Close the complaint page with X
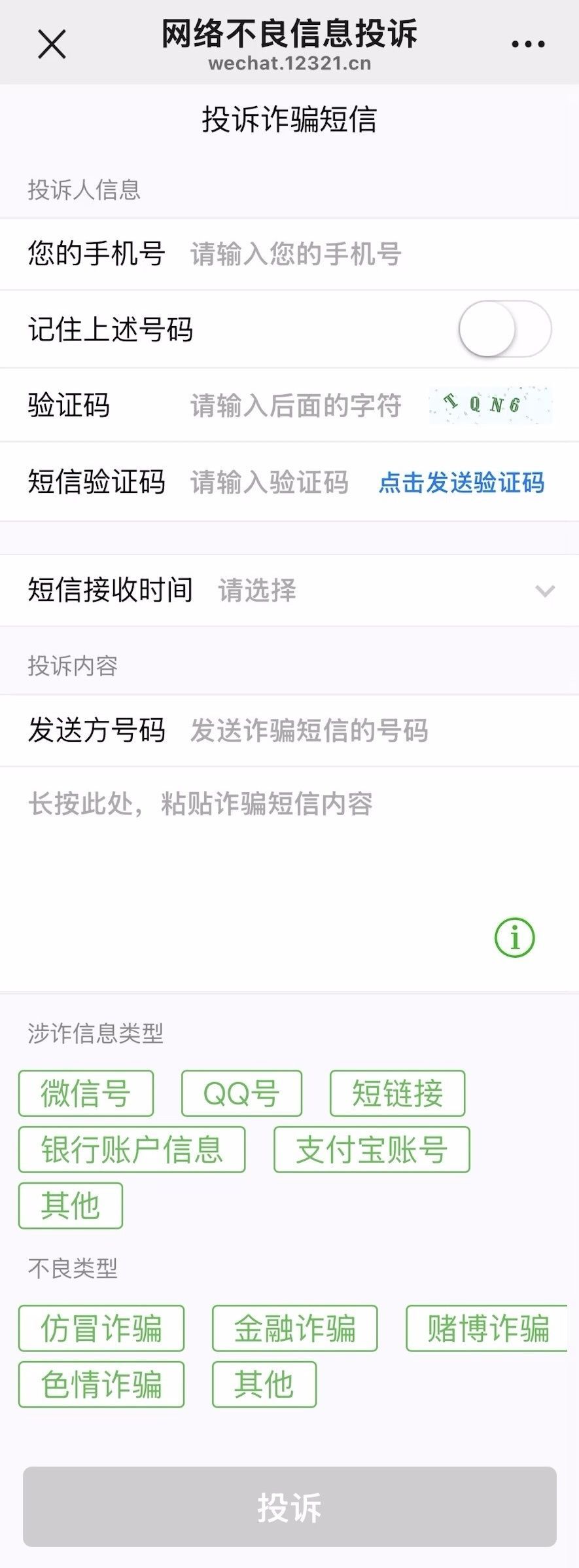The width and height of the screenshot is (579, 1568). pyautogui.click(x=52, y=45)
